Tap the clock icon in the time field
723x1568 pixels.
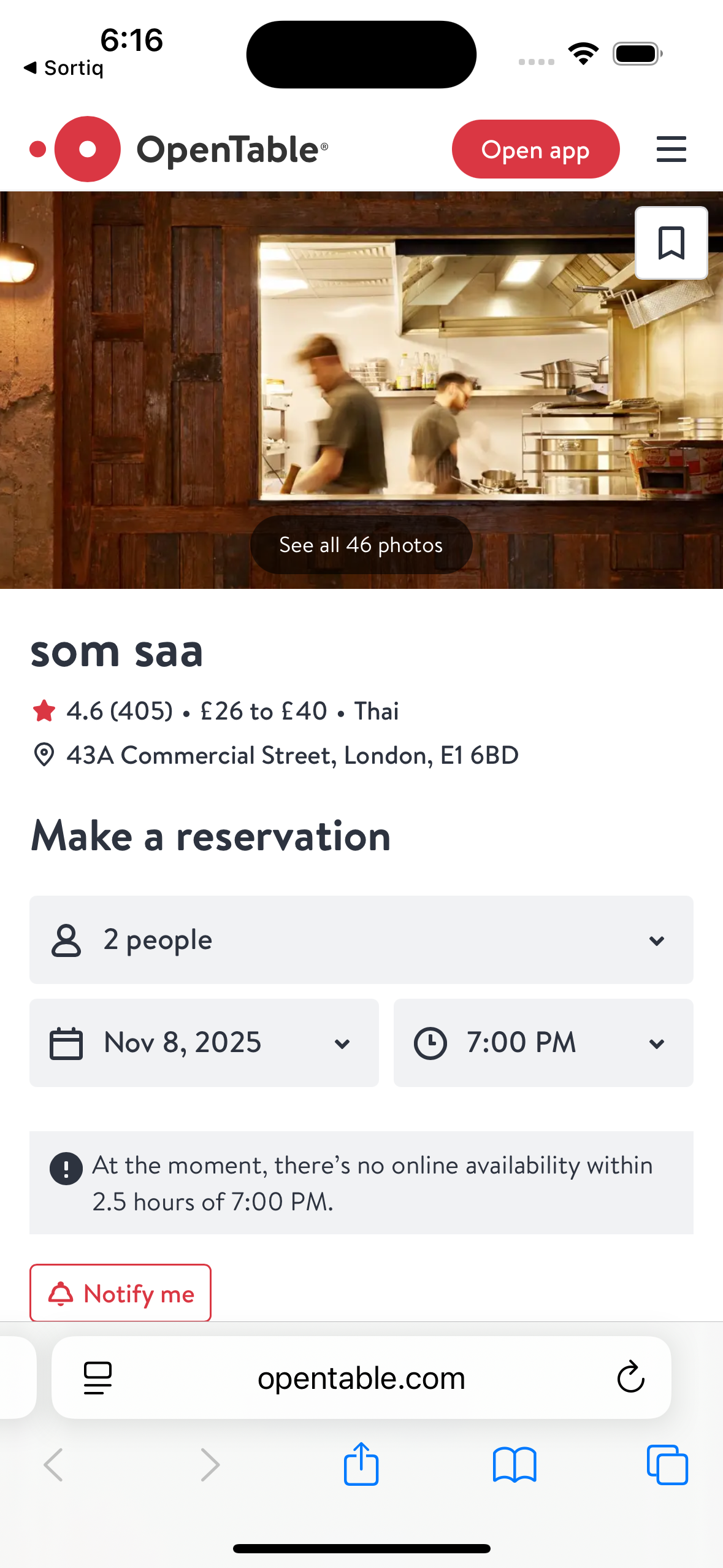430,1042
